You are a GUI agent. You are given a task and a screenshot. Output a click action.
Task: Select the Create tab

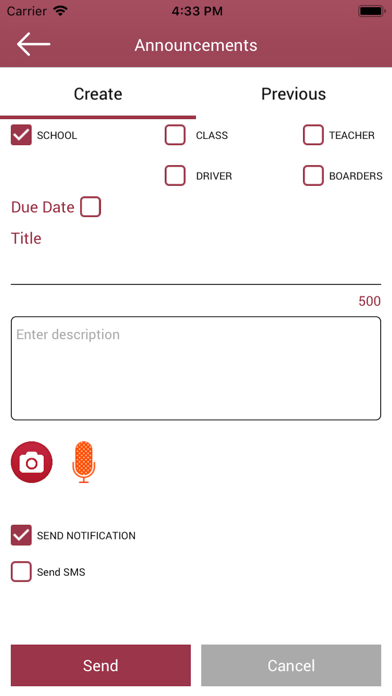pyautogui.click(x=98, y=94)
